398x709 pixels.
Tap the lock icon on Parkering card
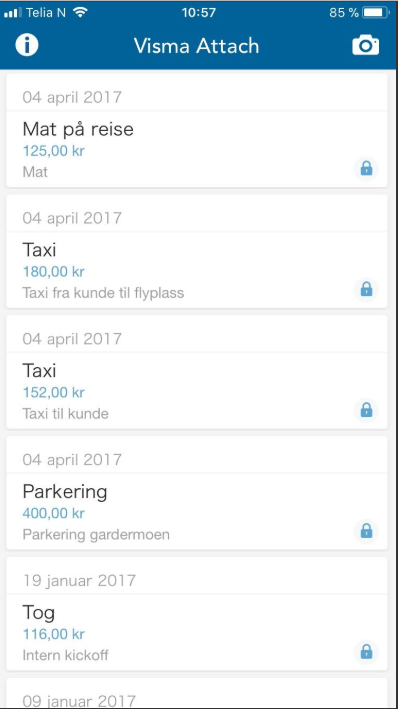point(366,531)
